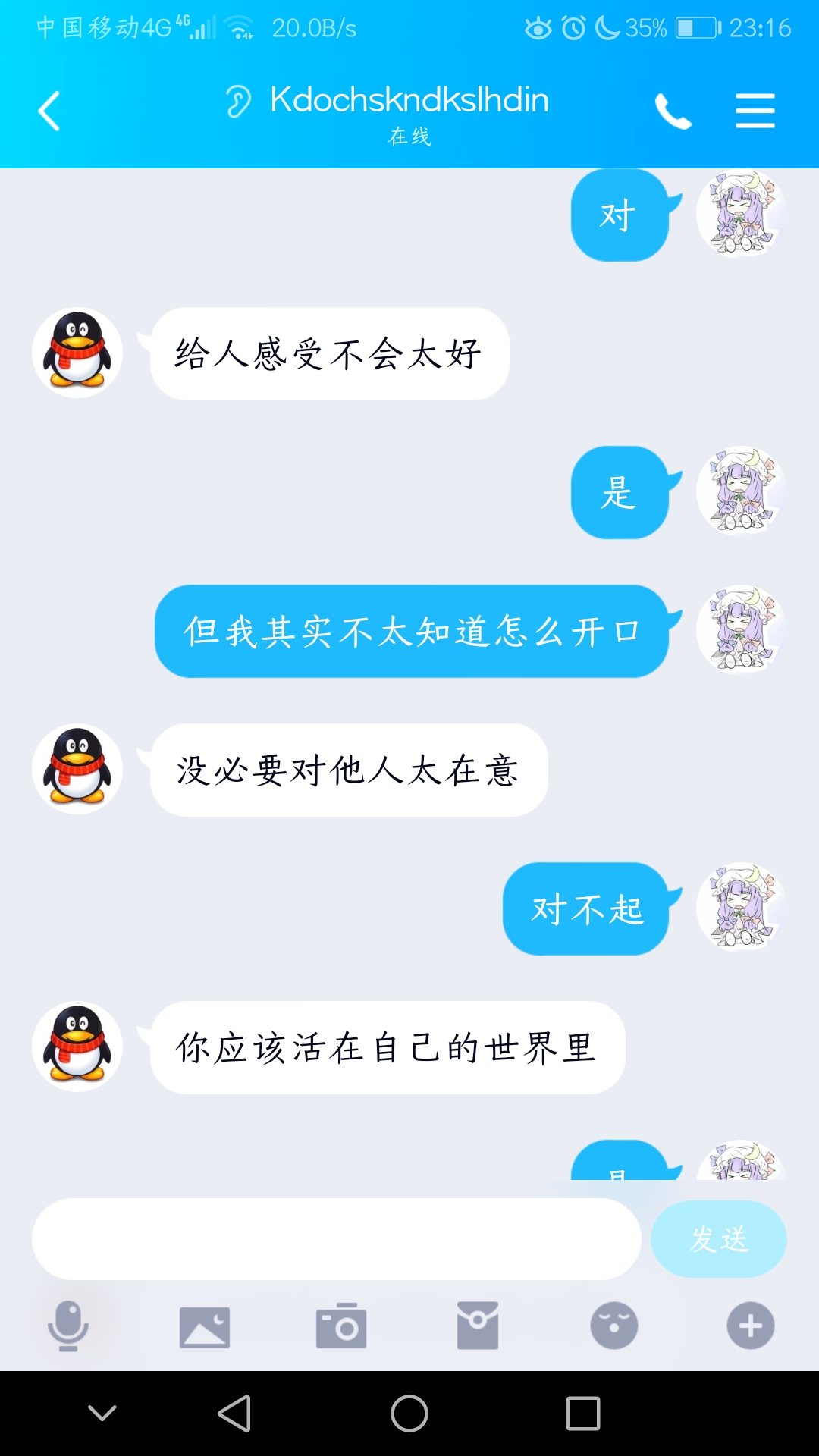Start a voice call with Kdochskndkslhdin
This screenshot has width=819, height=1456.
tap(673, 111)
